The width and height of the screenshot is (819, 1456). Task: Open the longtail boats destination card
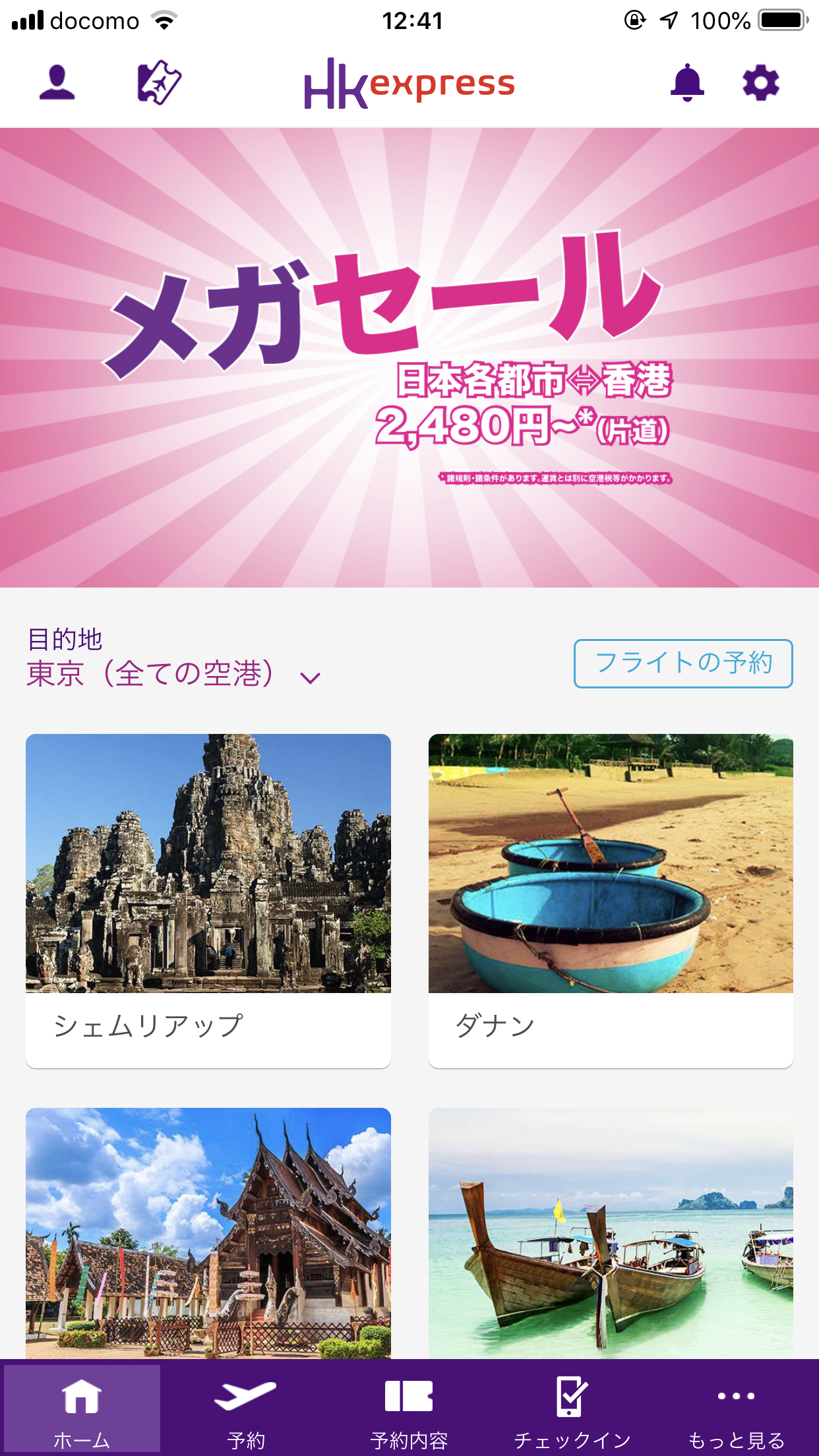pos(611,1232)
